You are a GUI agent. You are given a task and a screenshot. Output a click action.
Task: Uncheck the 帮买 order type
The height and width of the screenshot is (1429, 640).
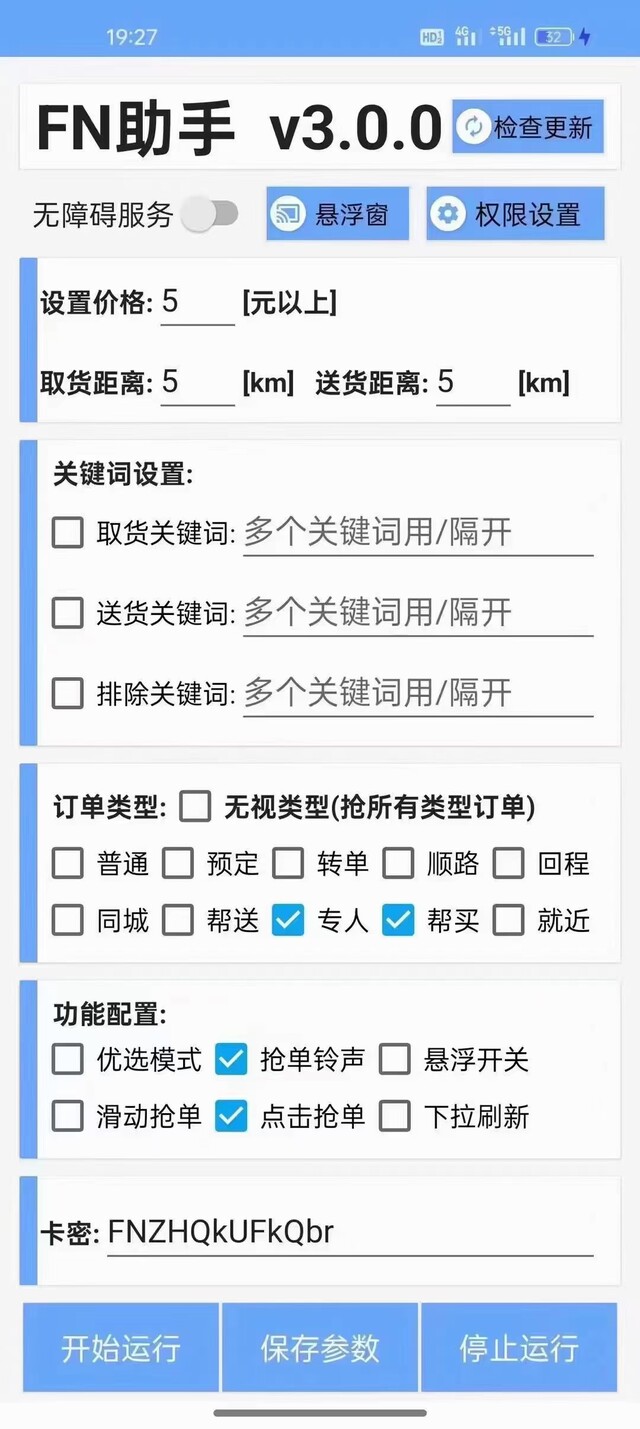(398, 920)
